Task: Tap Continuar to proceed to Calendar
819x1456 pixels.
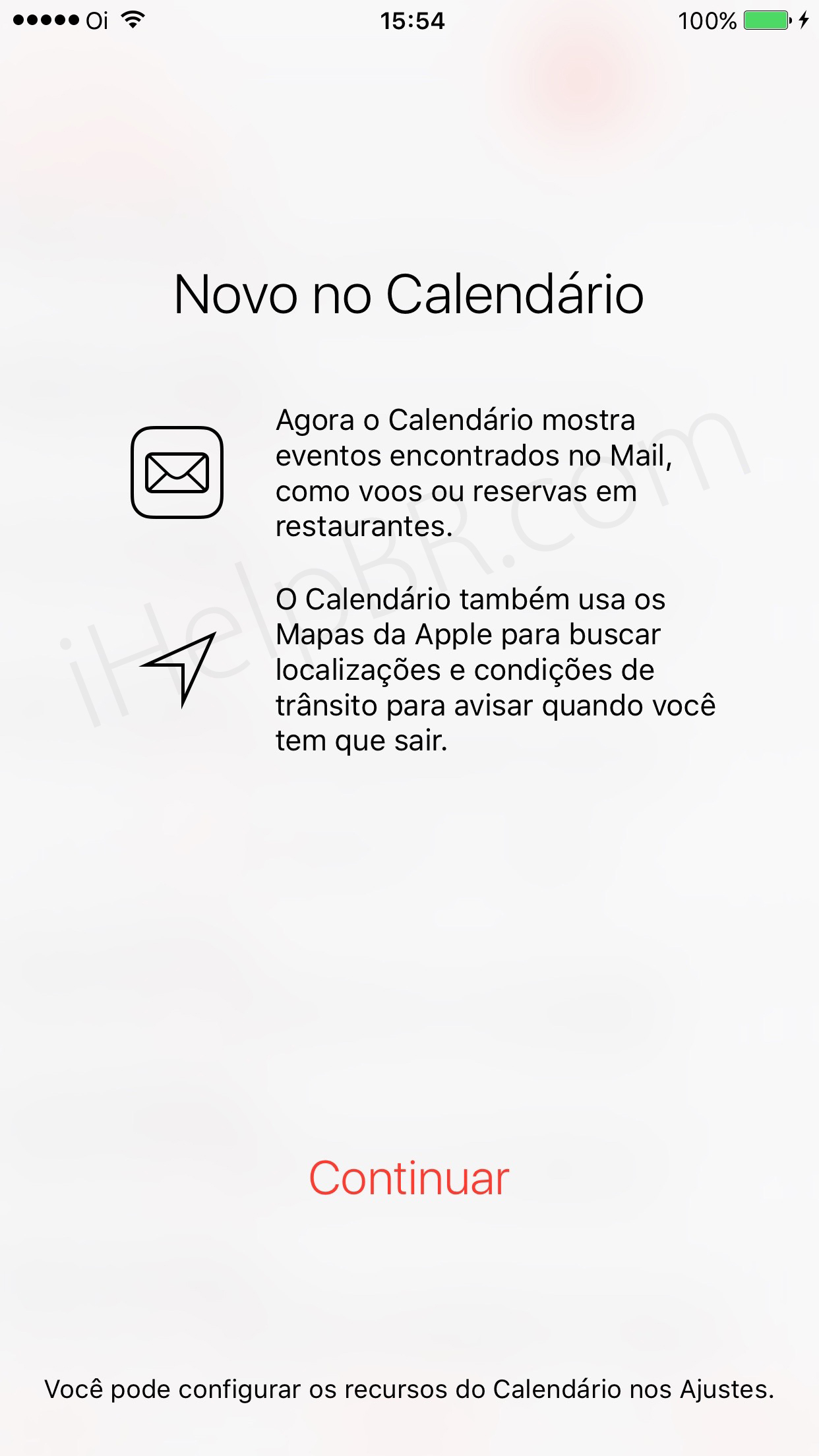Action: point(409,1178)
